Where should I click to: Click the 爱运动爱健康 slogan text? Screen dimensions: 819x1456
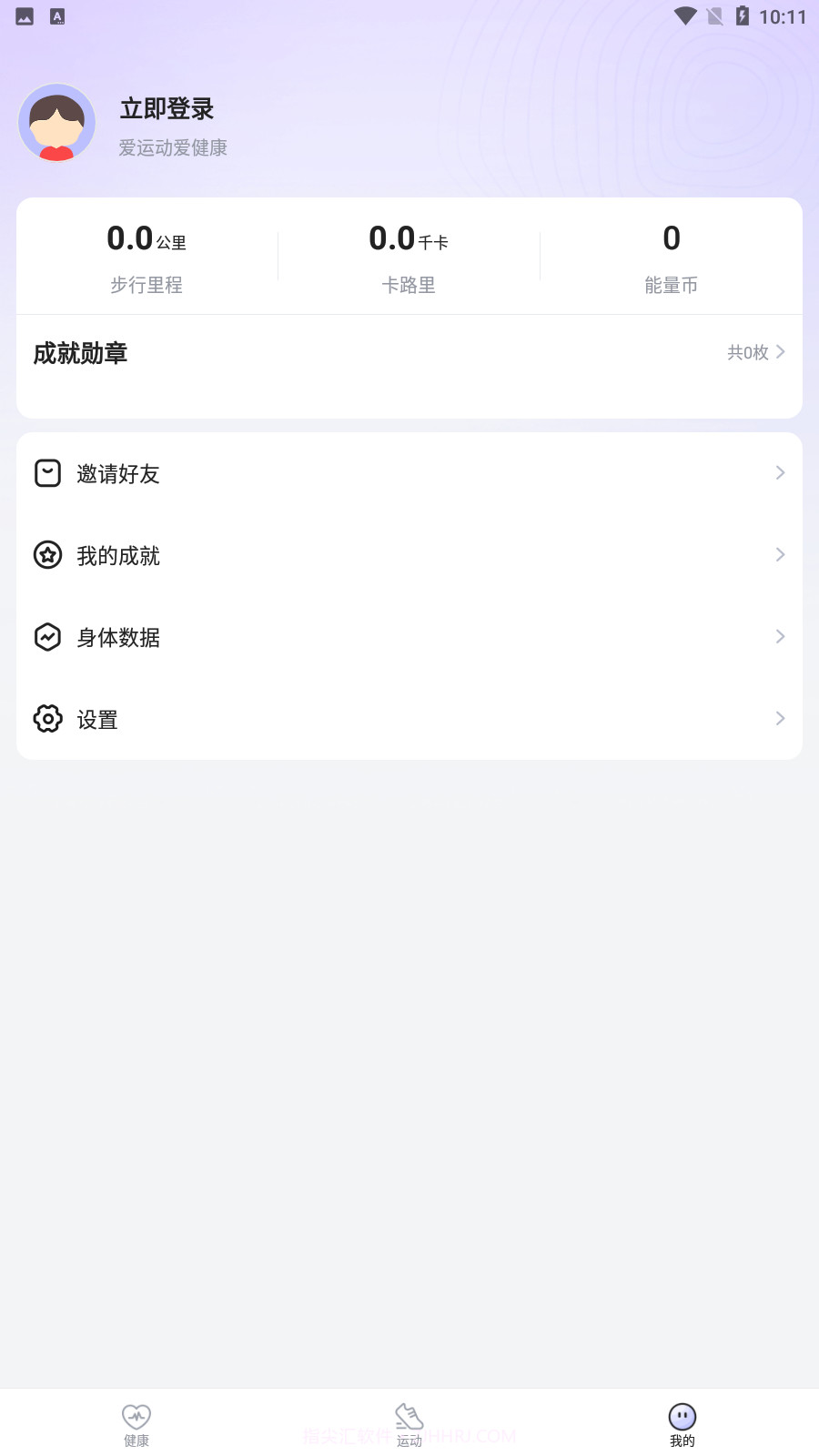(174, 147)
